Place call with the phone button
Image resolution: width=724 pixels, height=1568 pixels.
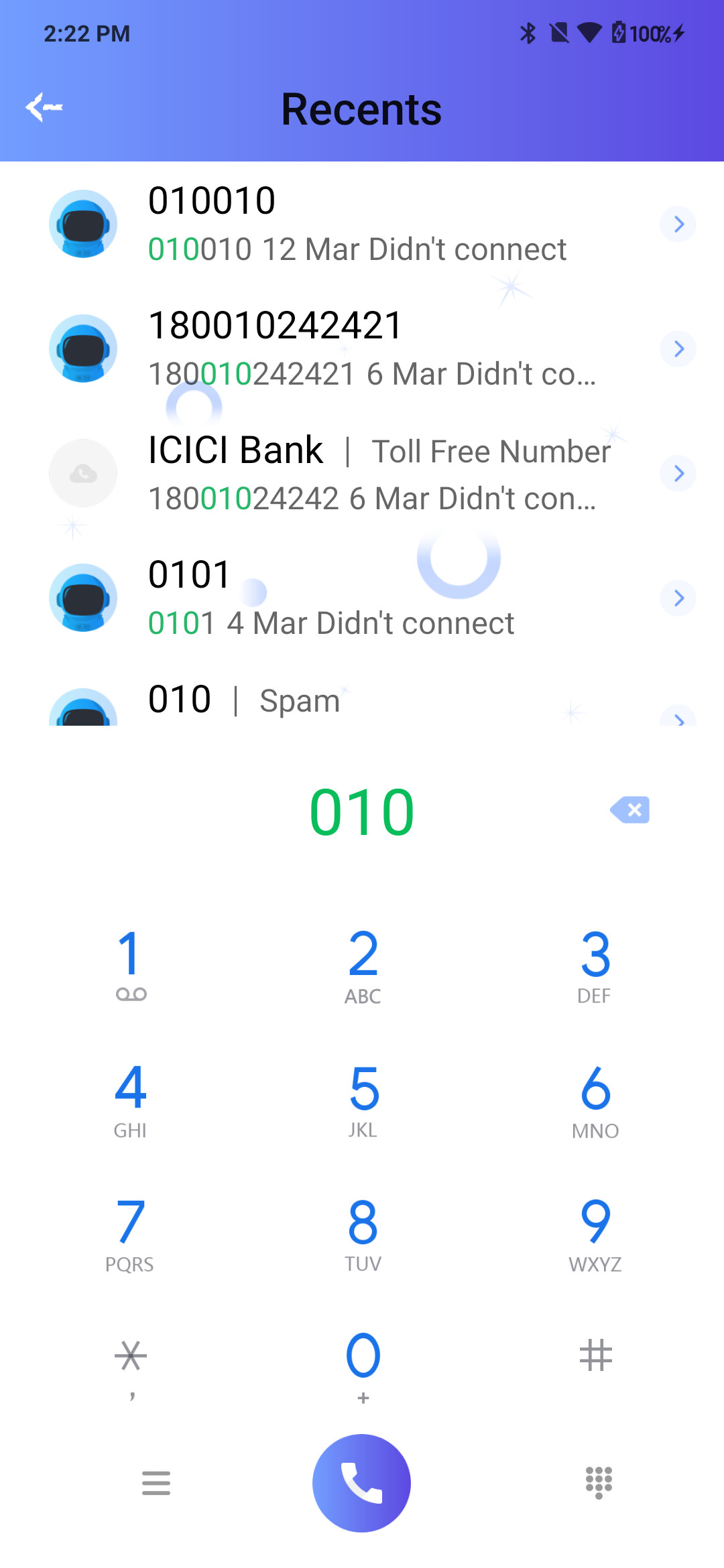362,1483
